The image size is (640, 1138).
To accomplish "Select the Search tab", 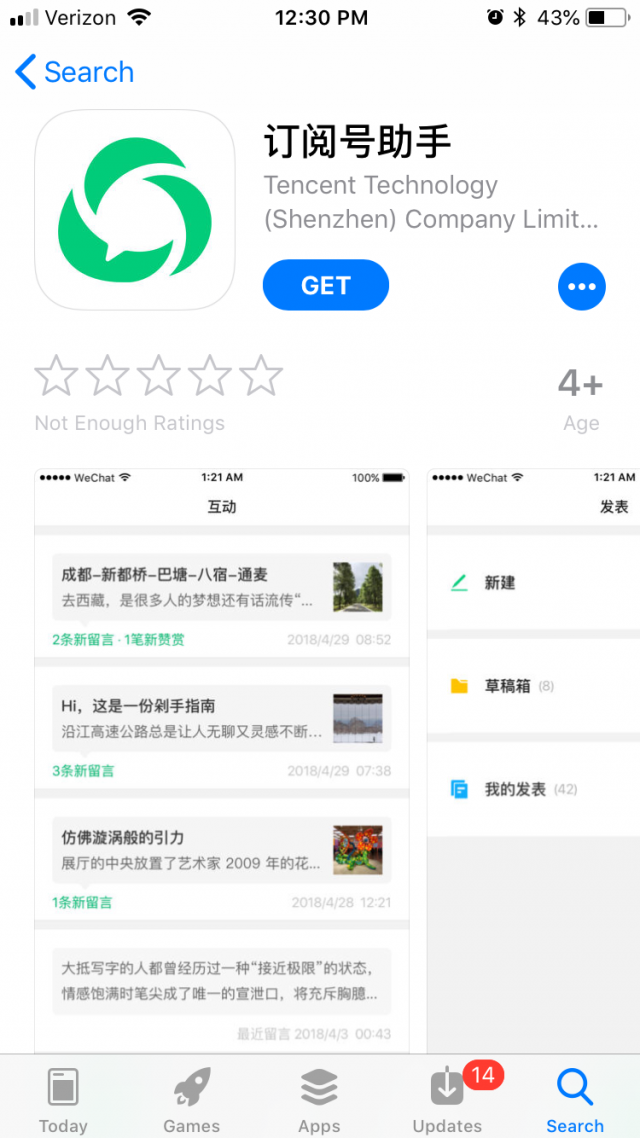I will click(575, 1098).
